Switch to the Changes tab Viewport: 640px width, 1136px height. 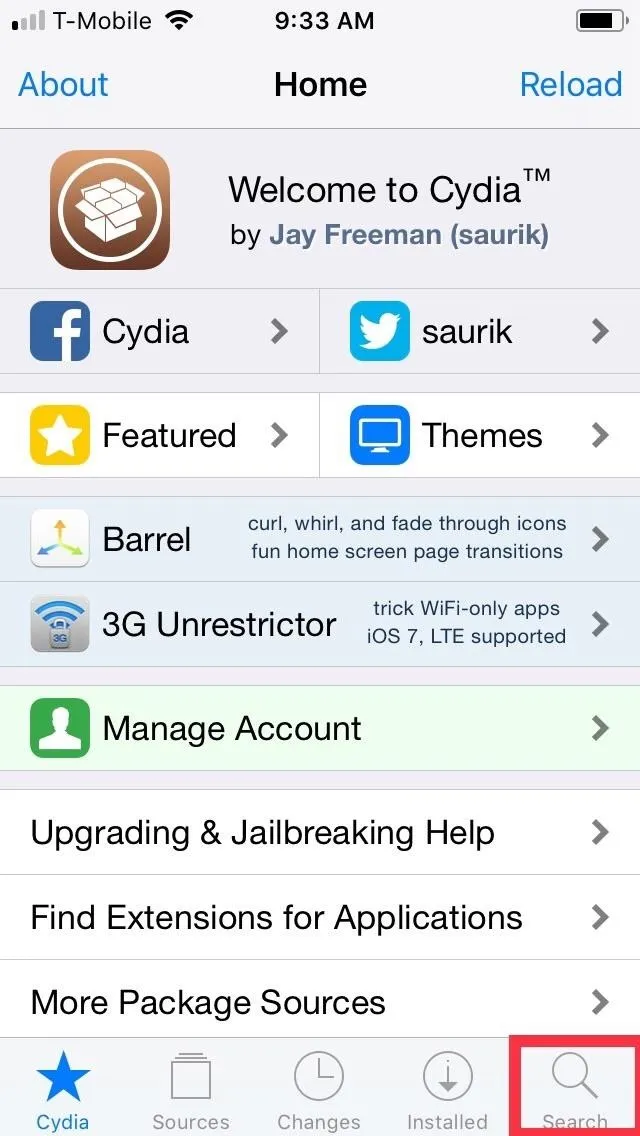(x=319, y=1089)
